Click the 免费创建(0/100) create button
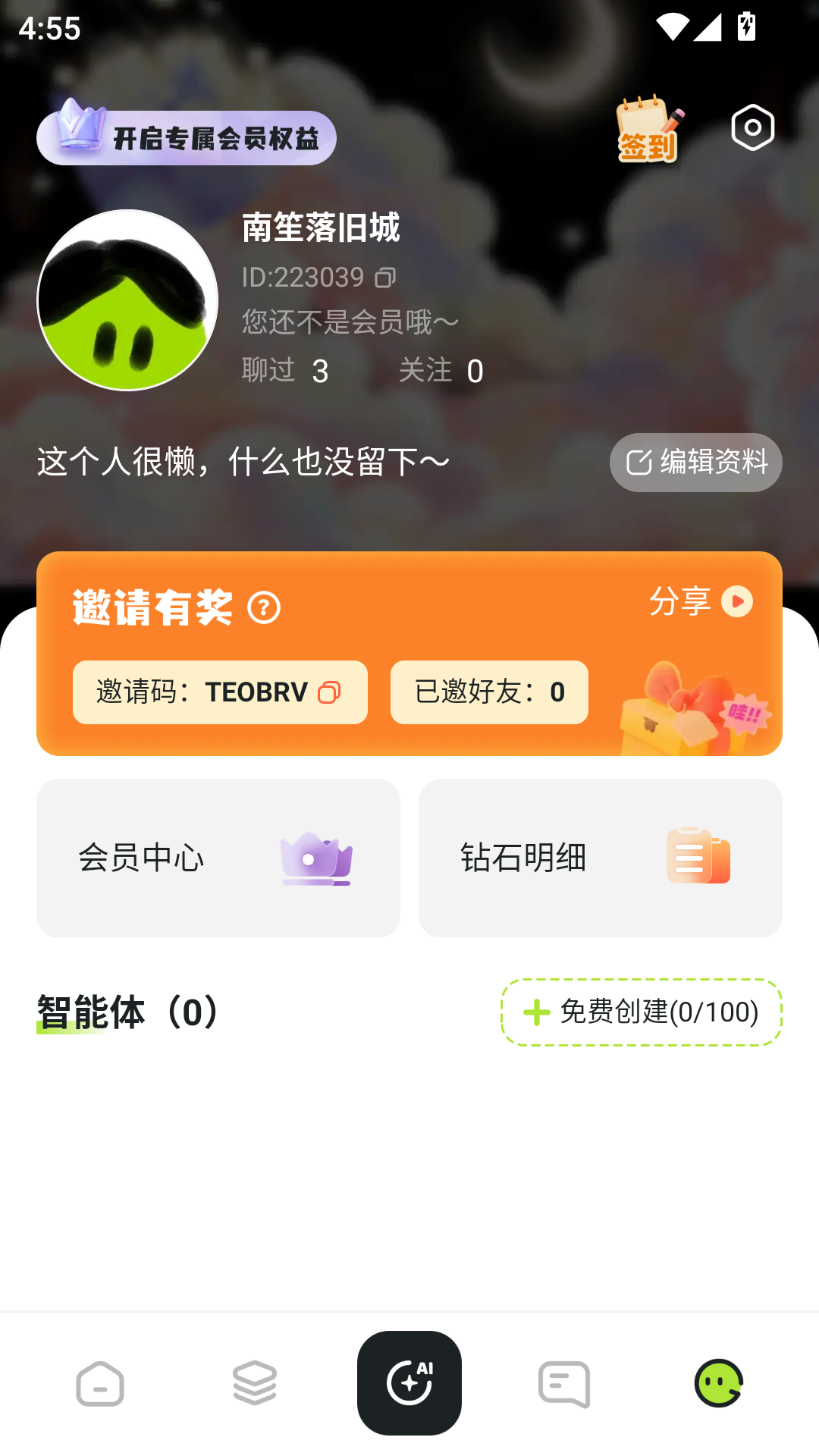819x1456 pixels. (x=641, y=1012)
